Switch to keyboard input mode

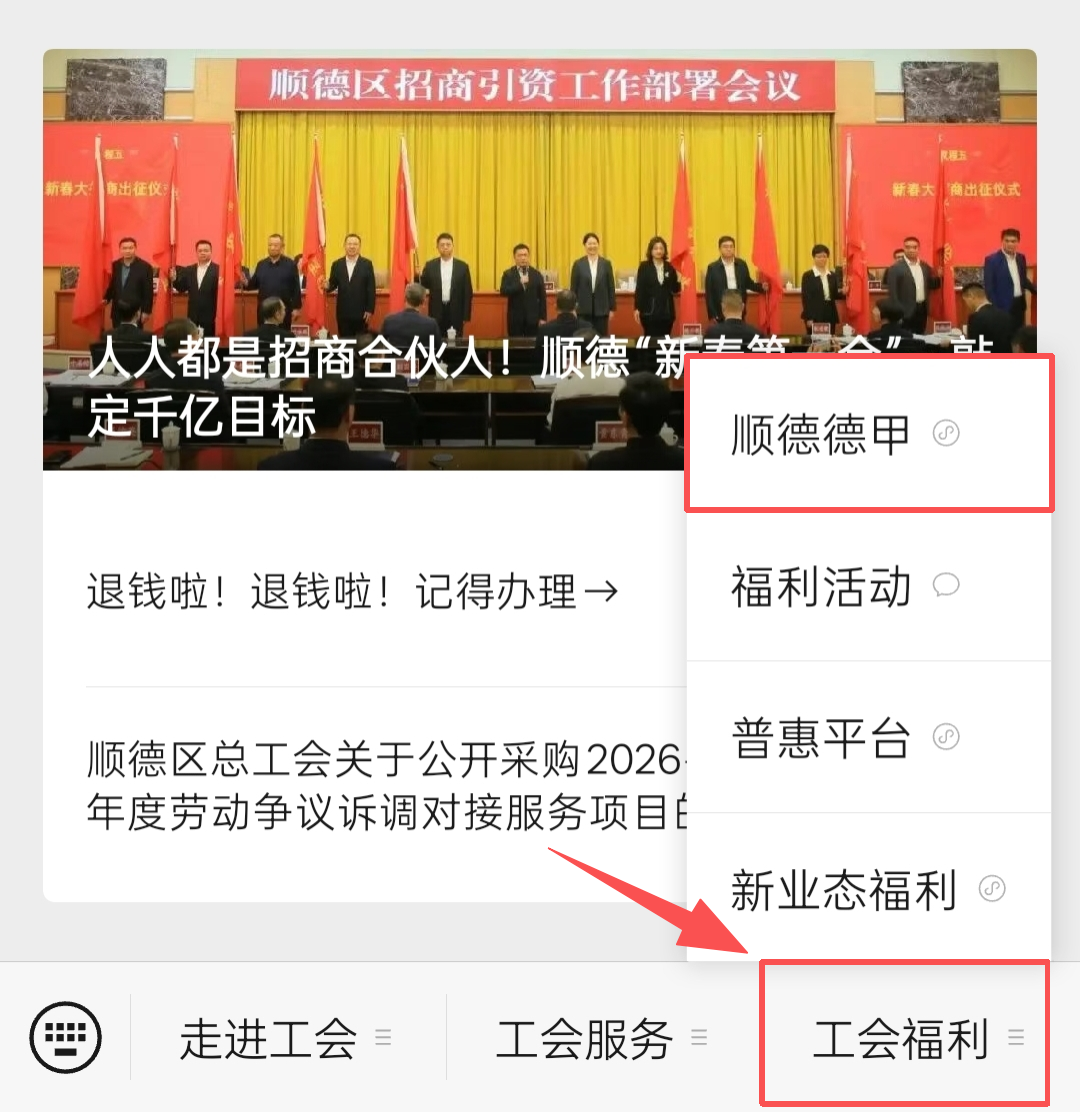coord(65,1038)
